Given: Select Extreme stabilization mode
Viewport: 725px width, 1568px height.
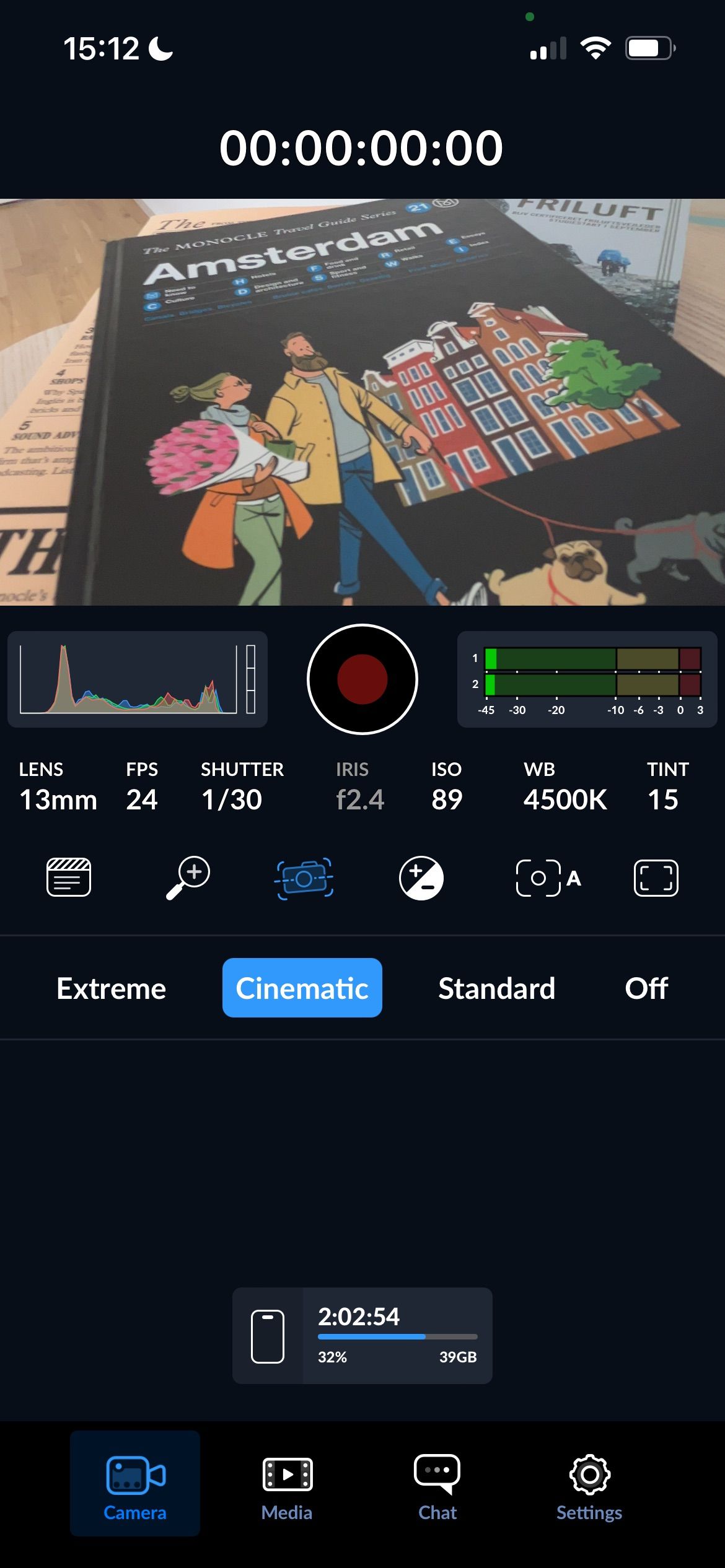Looking at the screenshot, I should coord(112,988).
